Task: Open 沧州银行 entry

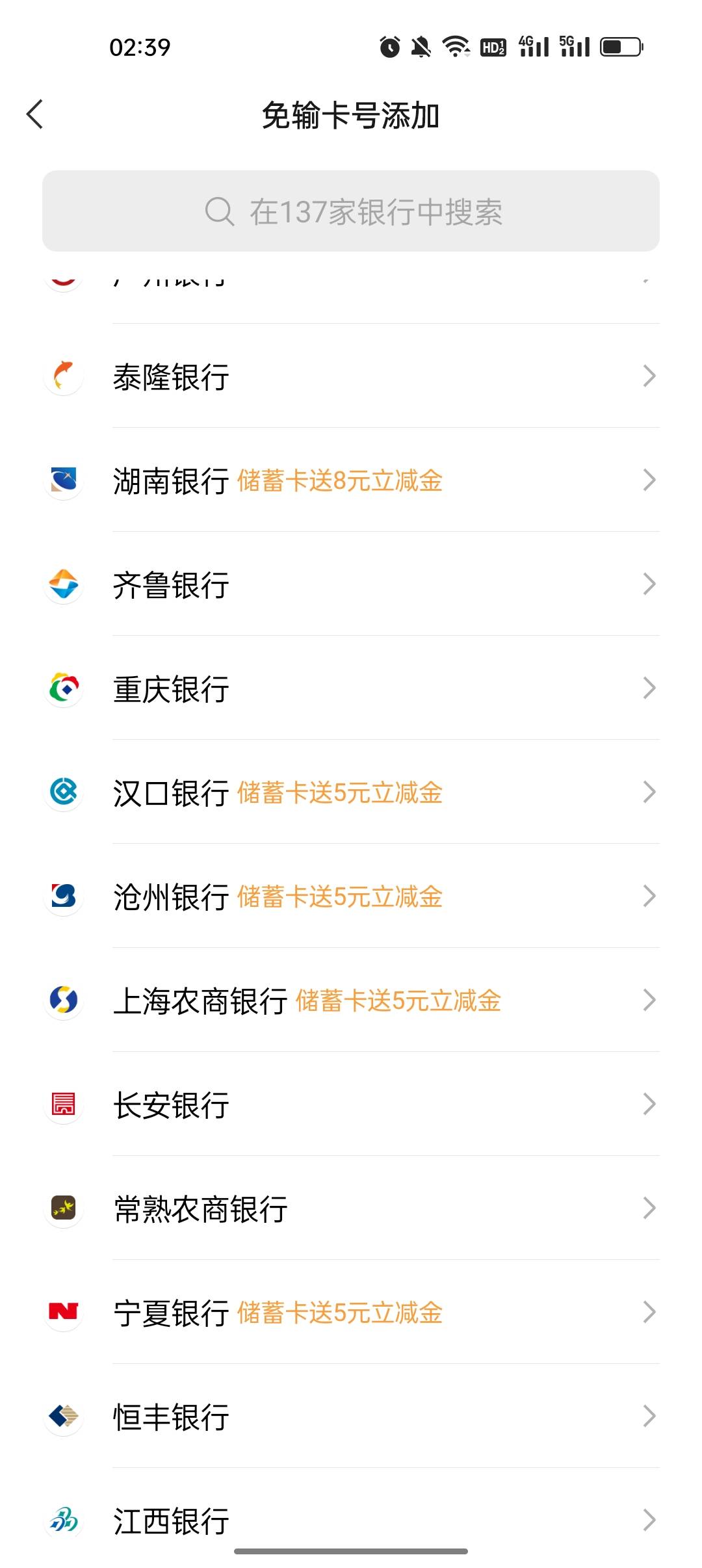Action: click(x=351, y=896)
